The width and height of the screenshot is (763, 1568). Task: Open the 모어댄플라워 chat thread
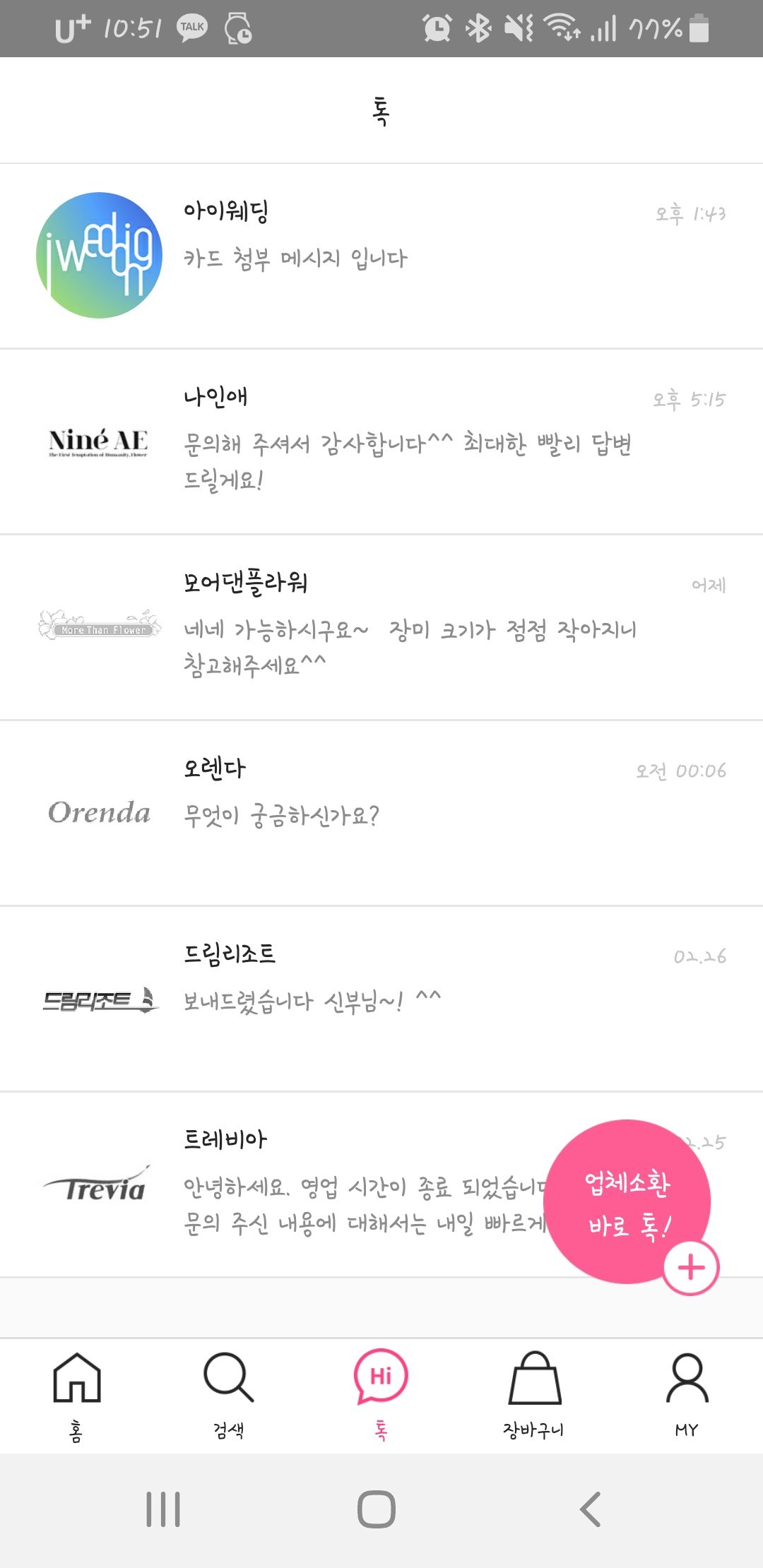pos(381,627)
